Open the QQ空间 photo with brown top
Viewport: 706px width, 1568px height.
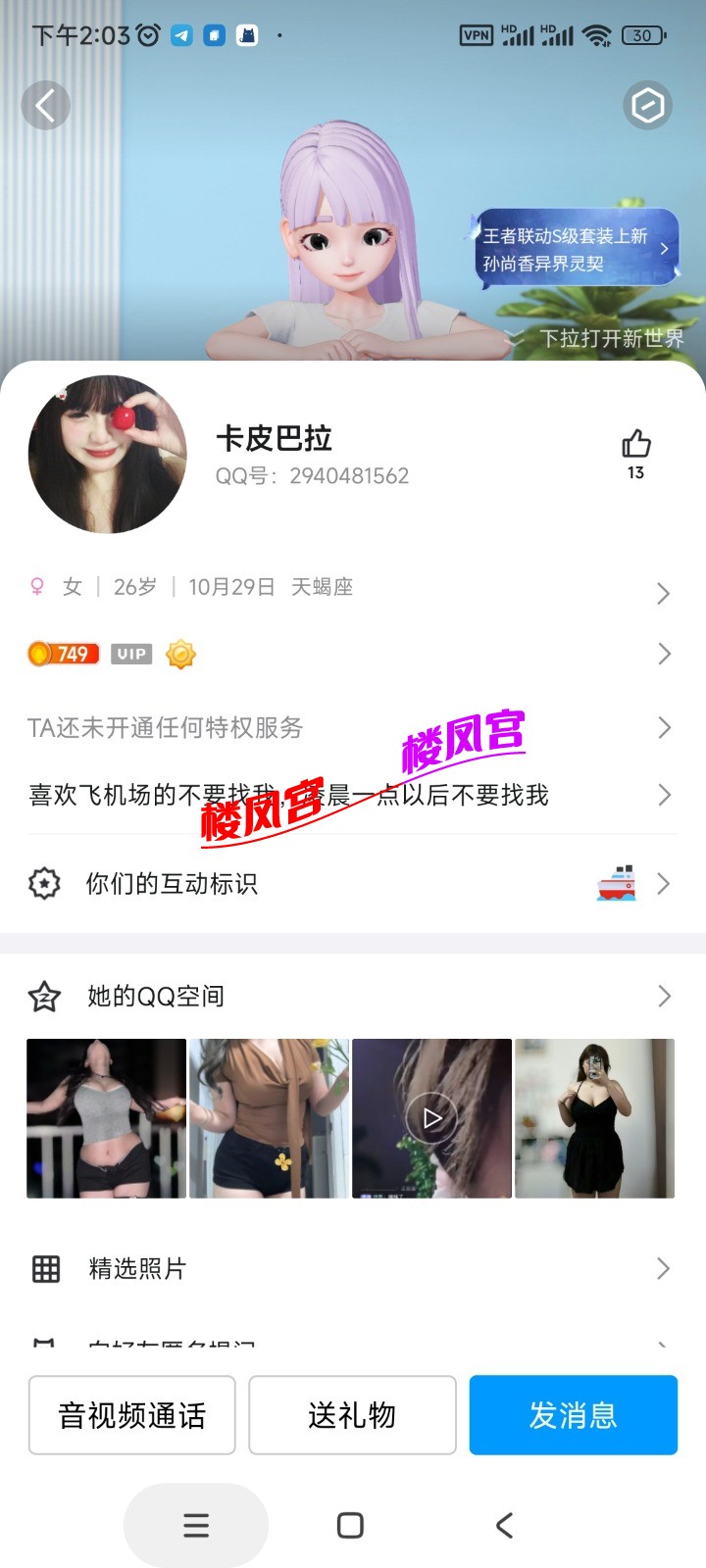269,1118
